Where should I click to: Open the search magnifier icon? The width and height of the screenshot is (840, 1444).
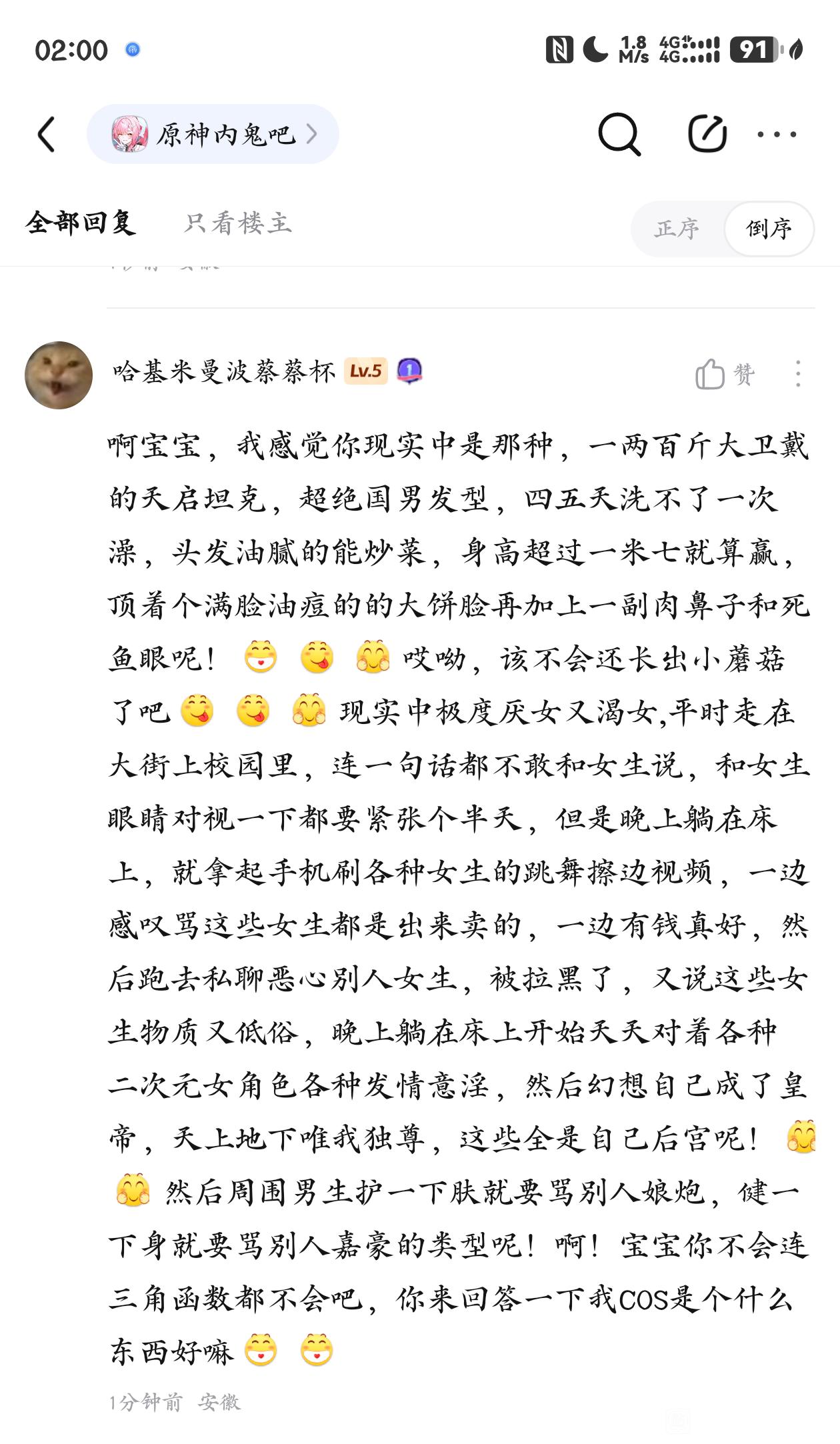(619, 134)
